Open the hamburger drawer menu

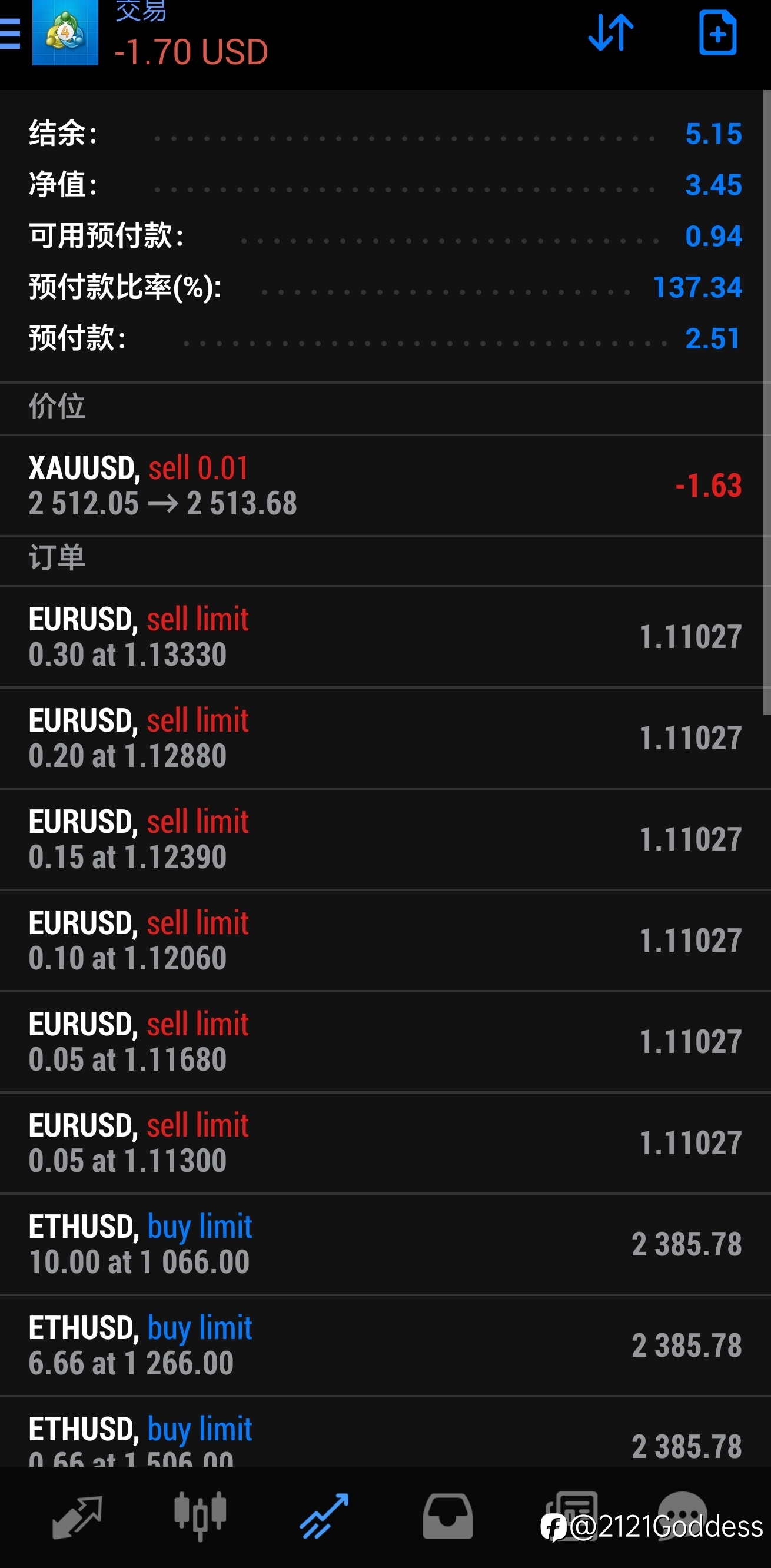pyautogui.click(x=10, y=34)
